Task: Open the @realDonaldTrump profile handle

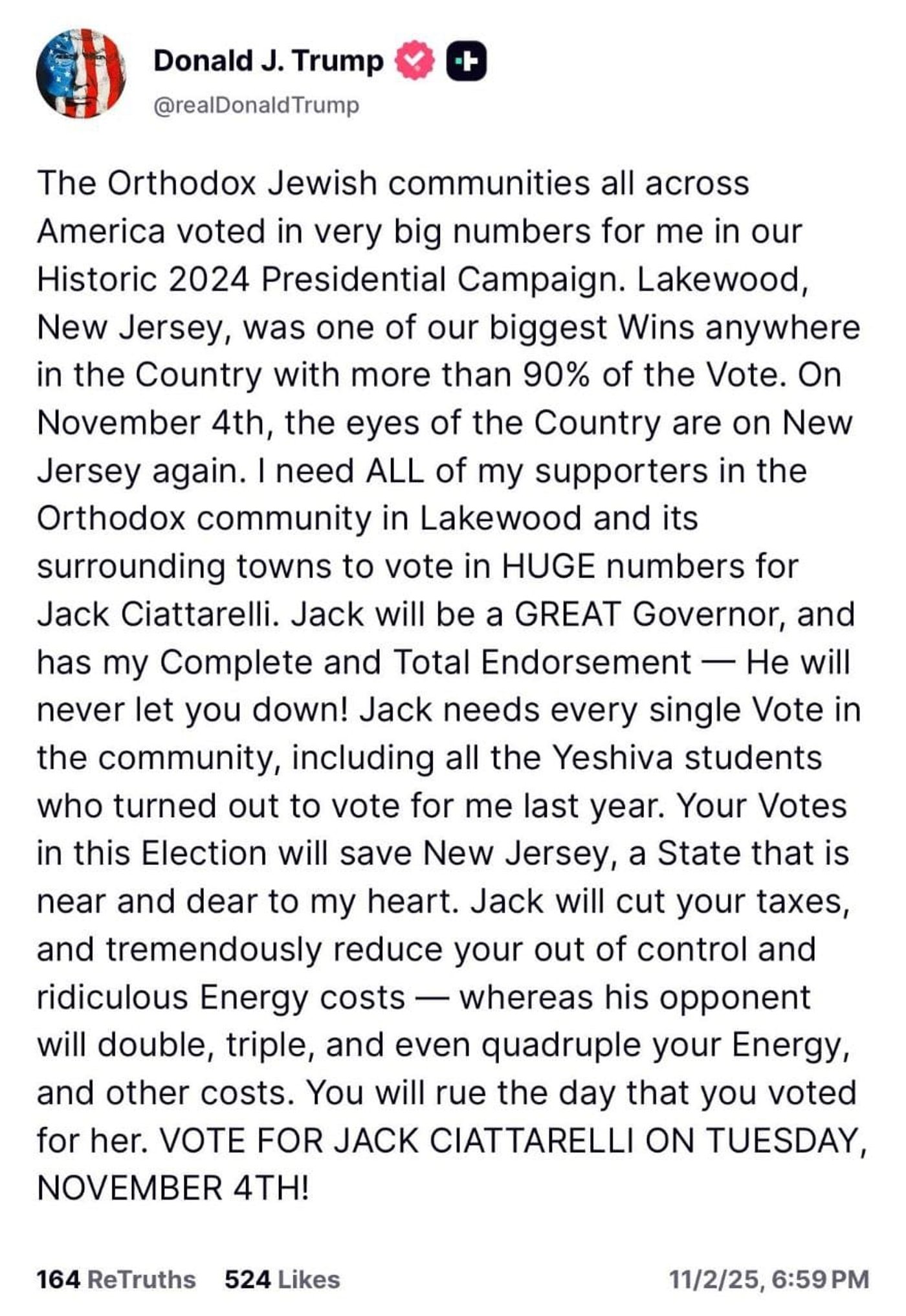Action: click(x=256, y=106)
